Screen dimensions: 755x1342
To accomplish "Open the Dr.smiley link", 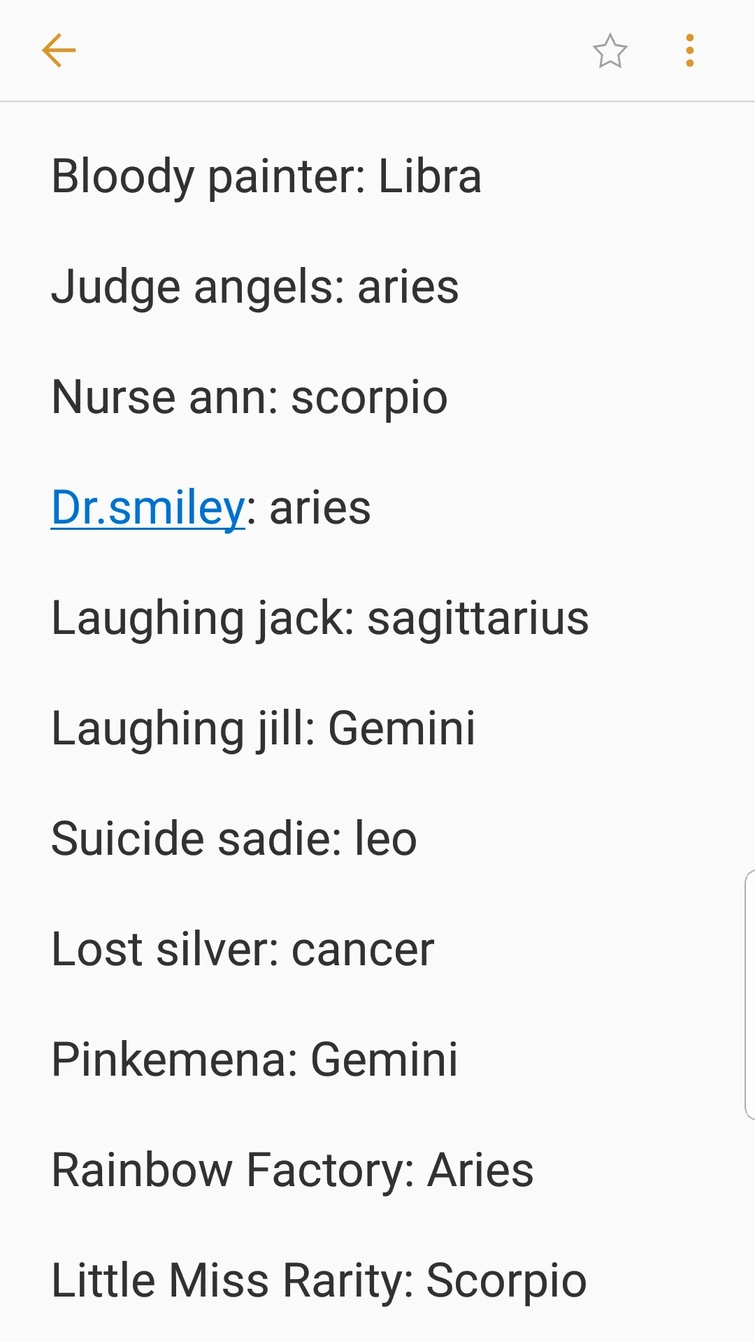I will coord(148,508).
